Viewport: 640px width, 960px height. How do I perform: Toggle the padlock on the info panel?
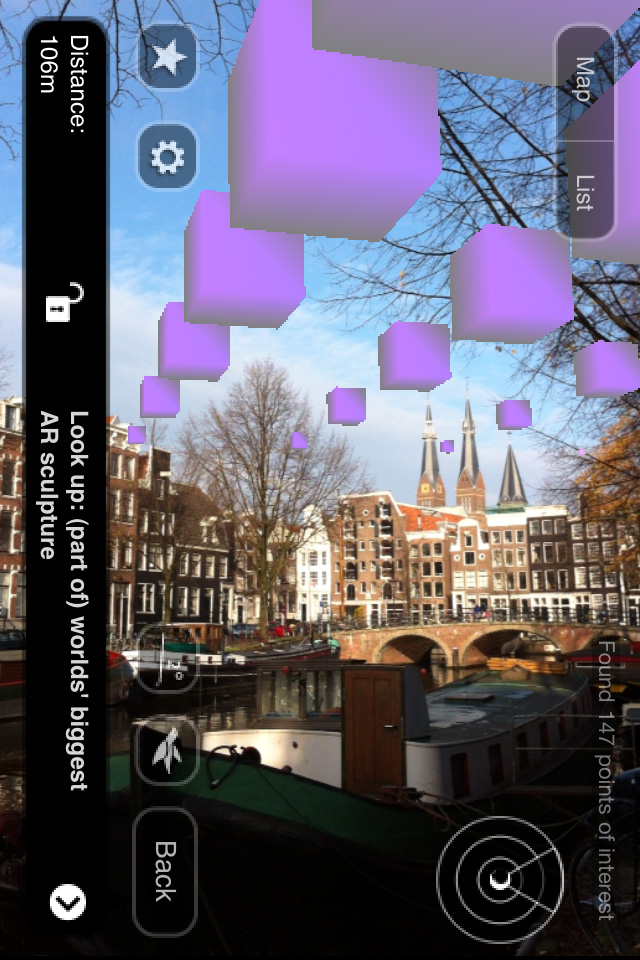point(63,303)
